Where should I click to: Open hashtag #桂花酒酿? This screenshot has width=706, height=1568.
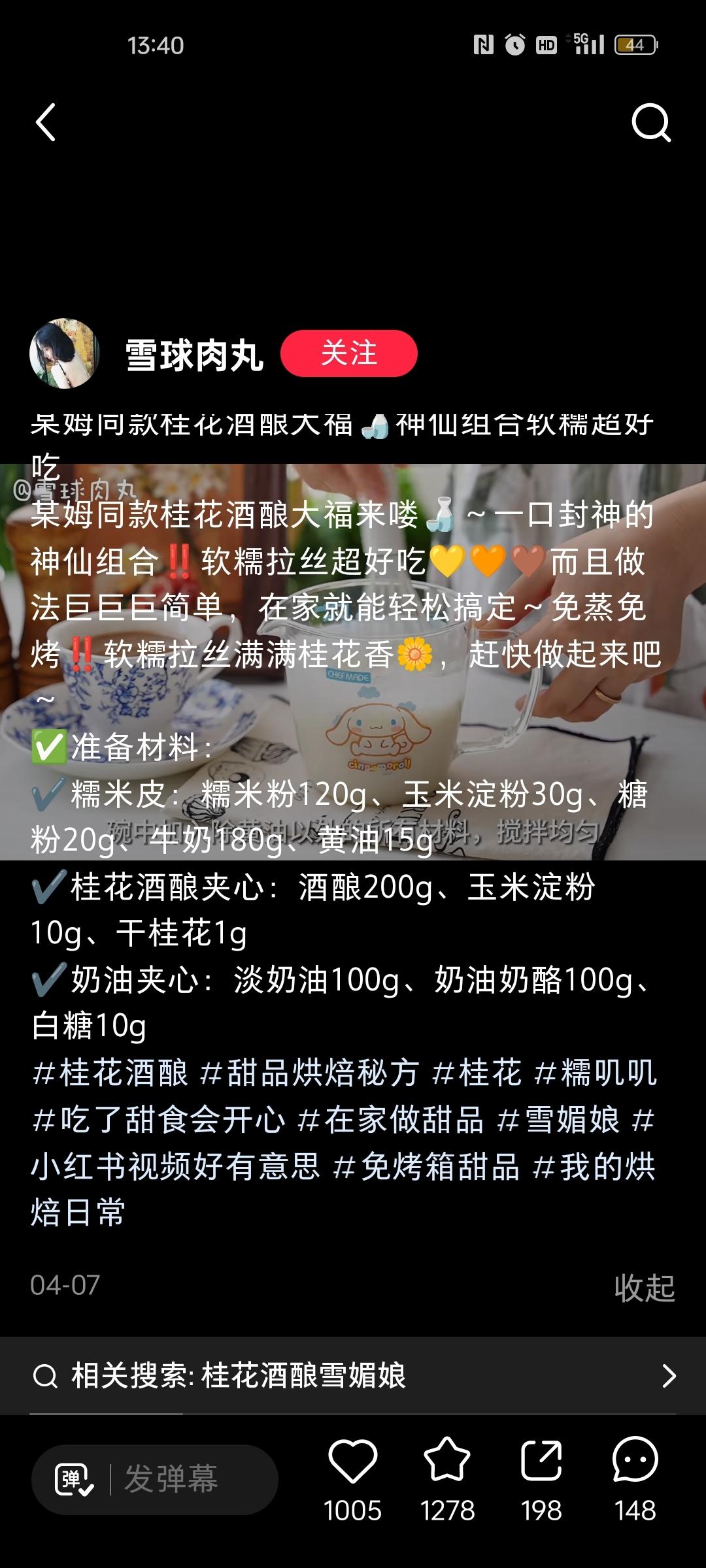click(x=110, y=1073)
